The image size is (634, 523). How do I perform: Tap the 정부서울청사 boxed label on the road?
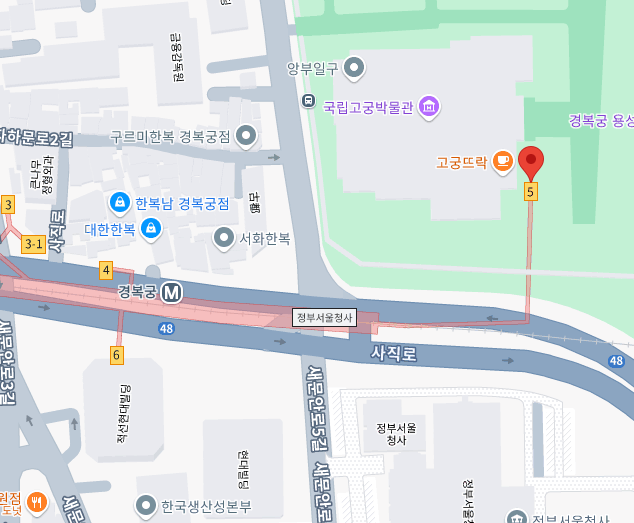[x=324, y=318]
